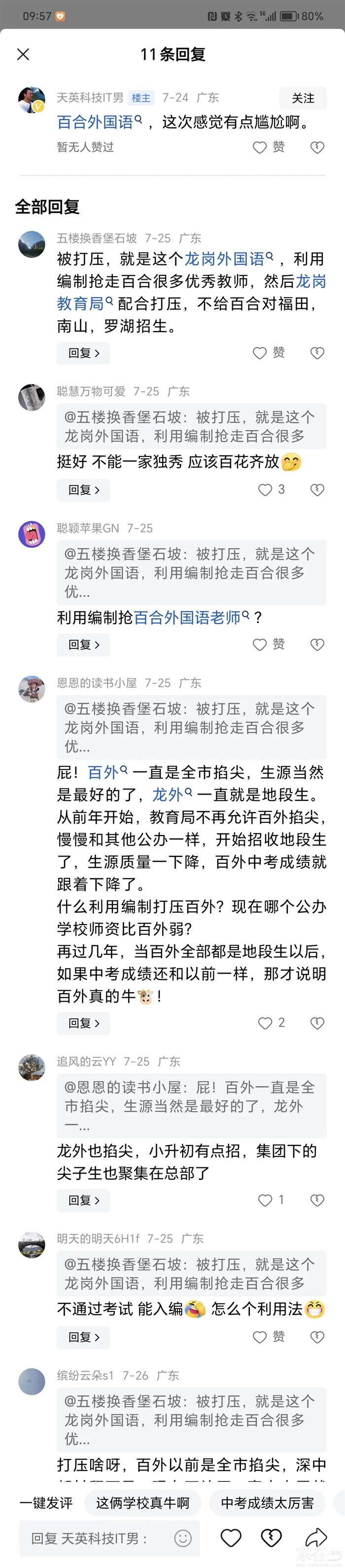Image resolution: width=345 pixels, height=1568 pixels.
Task: Like 追风的云YY's reply
Action: [x=265, y=1200]
